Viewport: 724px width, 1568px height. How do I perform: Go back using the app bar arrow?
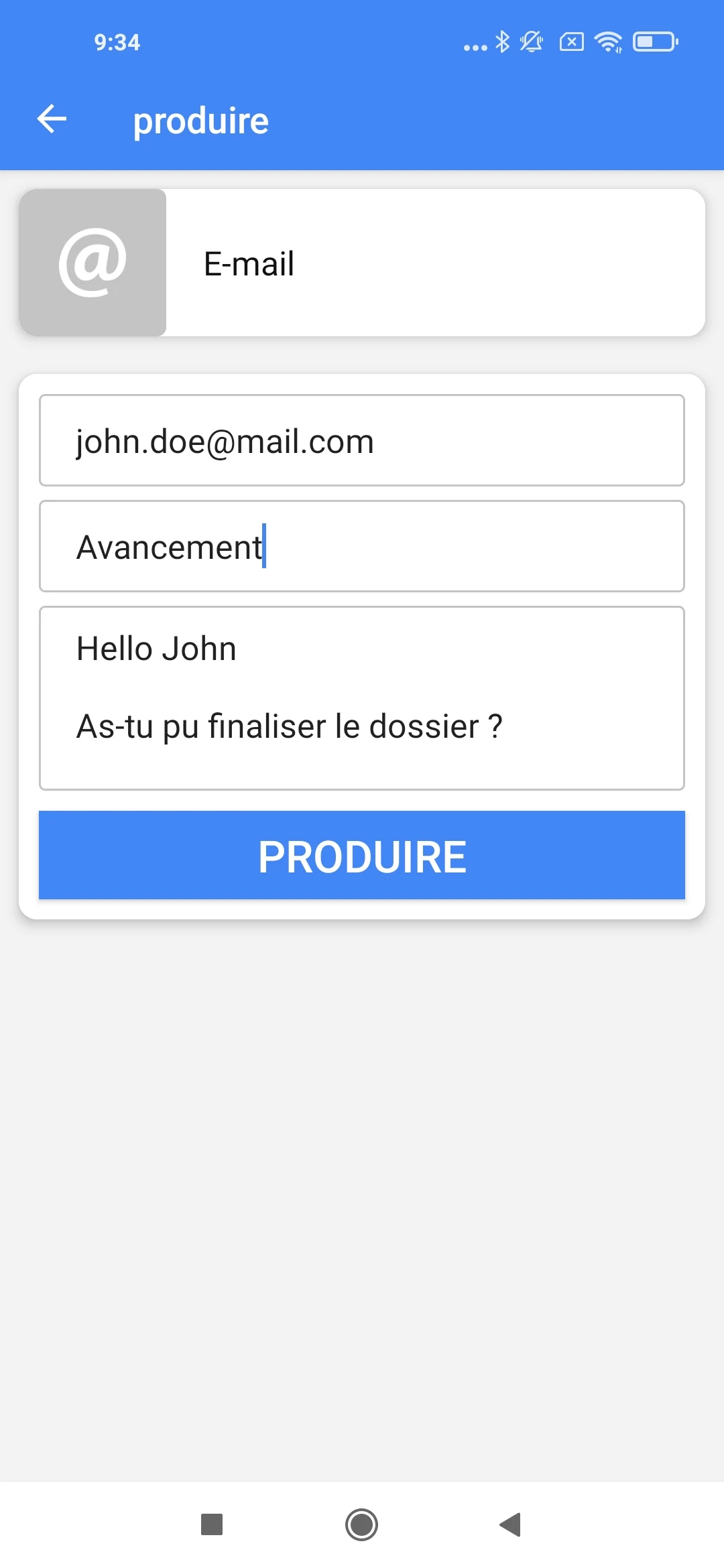(52, 120)
